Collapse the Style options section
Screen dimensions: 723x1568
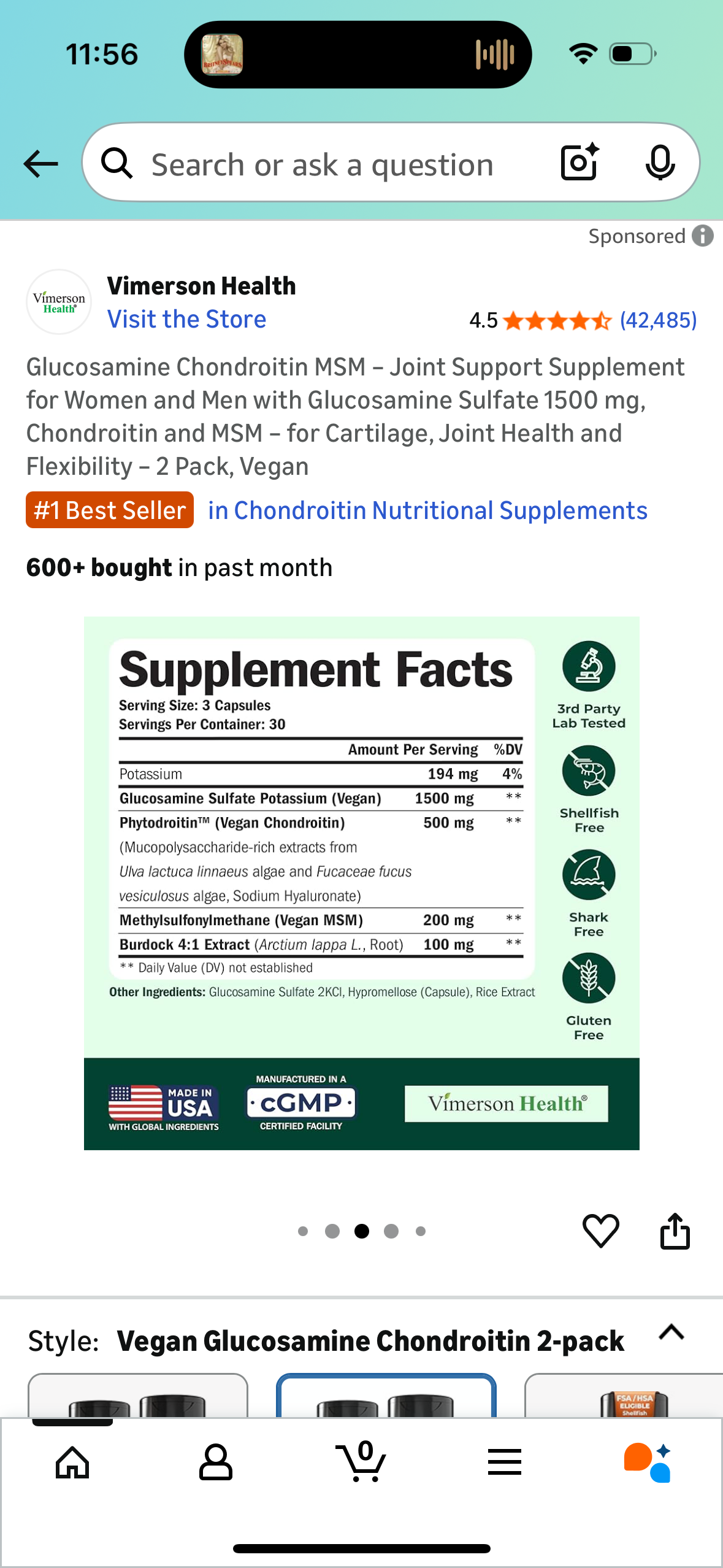click(x=671, y=1332)
